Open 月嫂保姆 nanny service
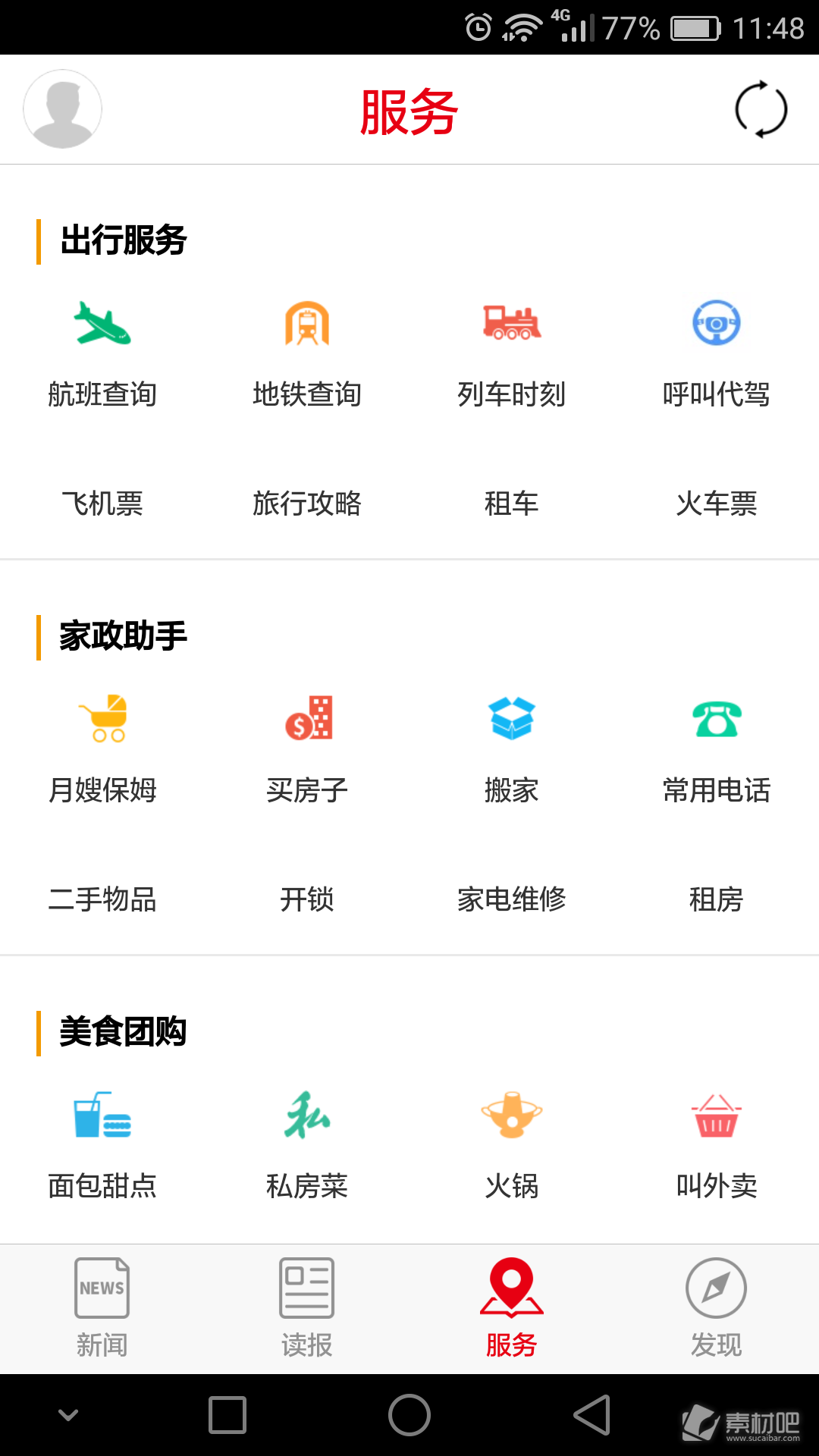 pos(102,749)
